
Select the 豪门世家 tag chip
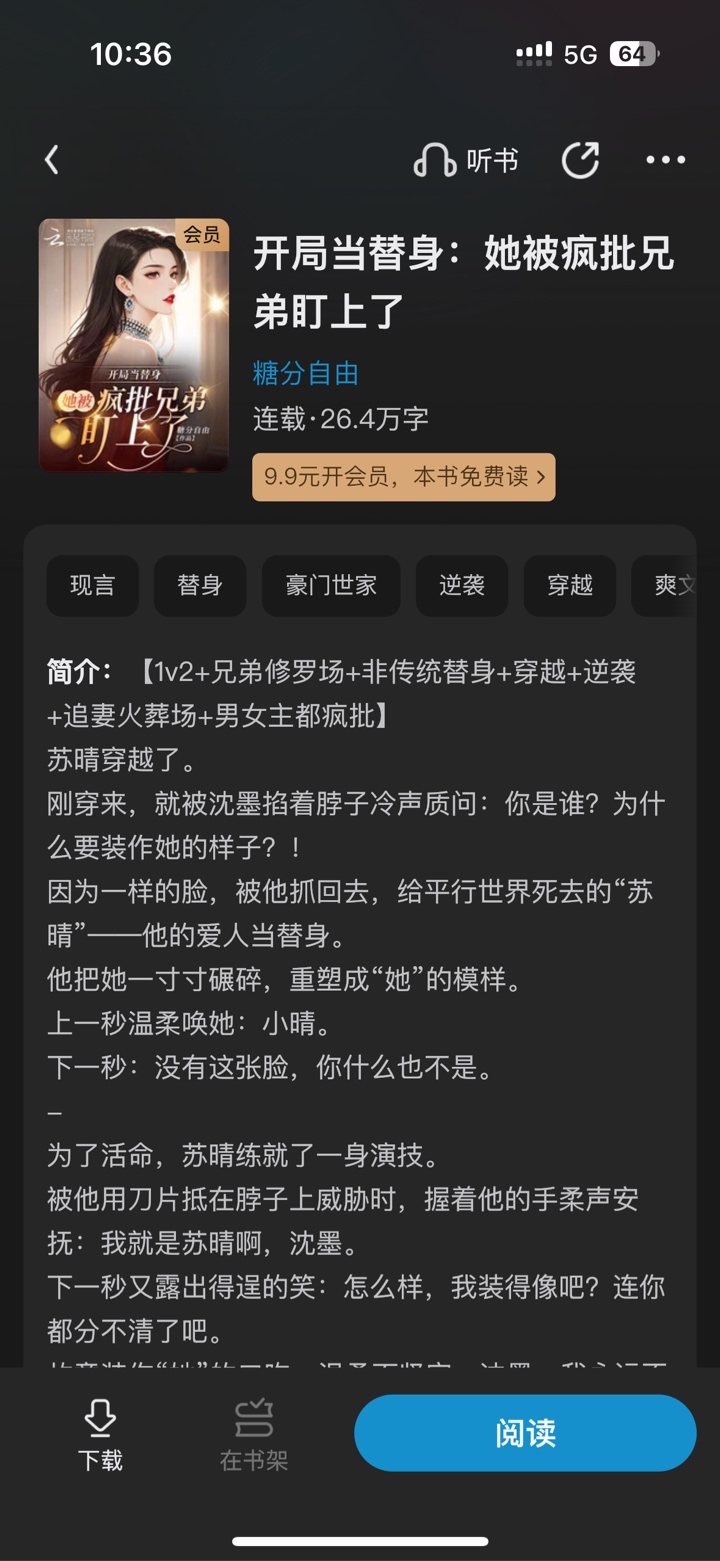click(x=331, y=586)
